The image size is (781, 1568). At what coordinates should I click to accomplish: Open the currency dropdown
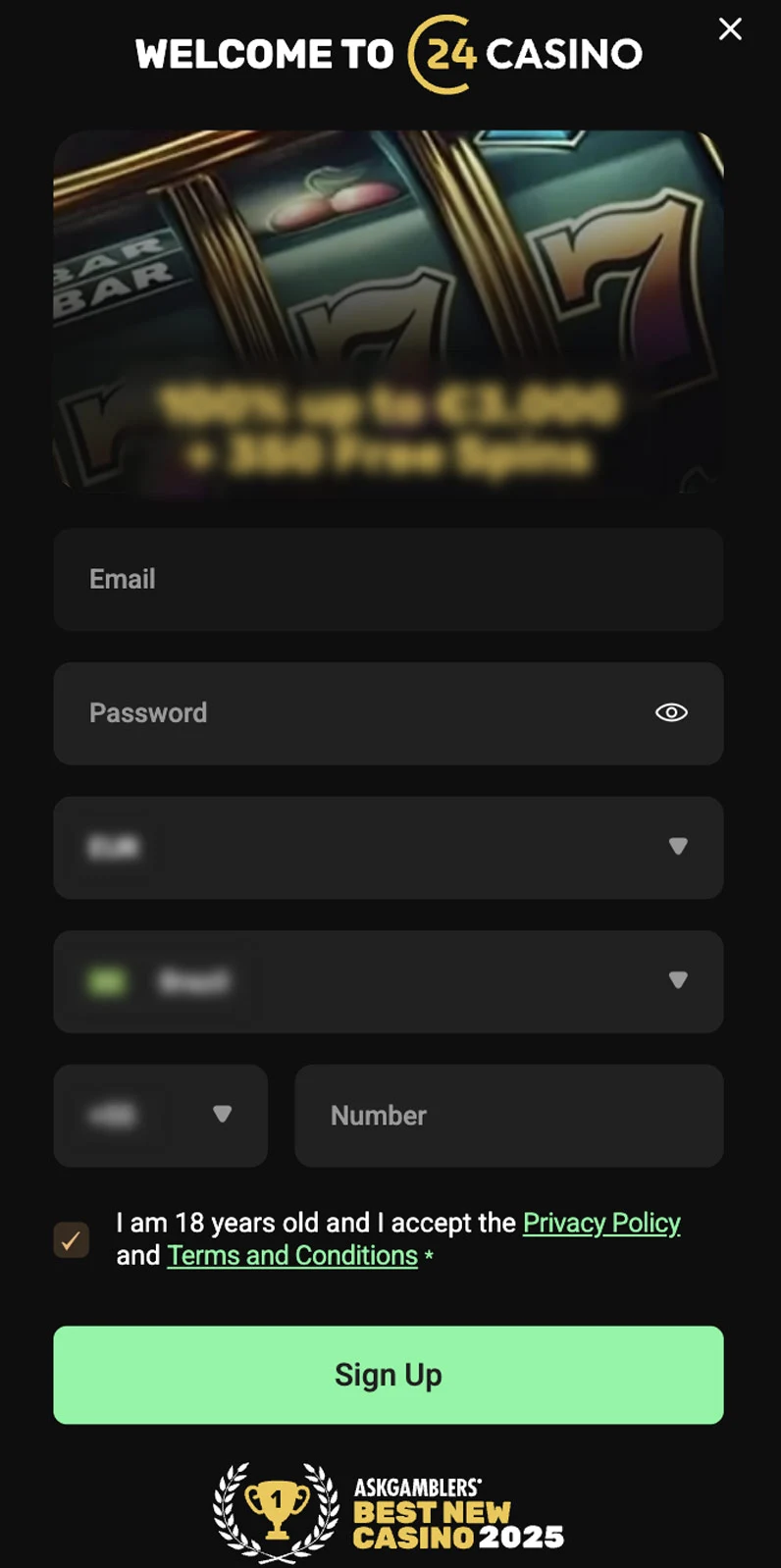click(389, 847)
